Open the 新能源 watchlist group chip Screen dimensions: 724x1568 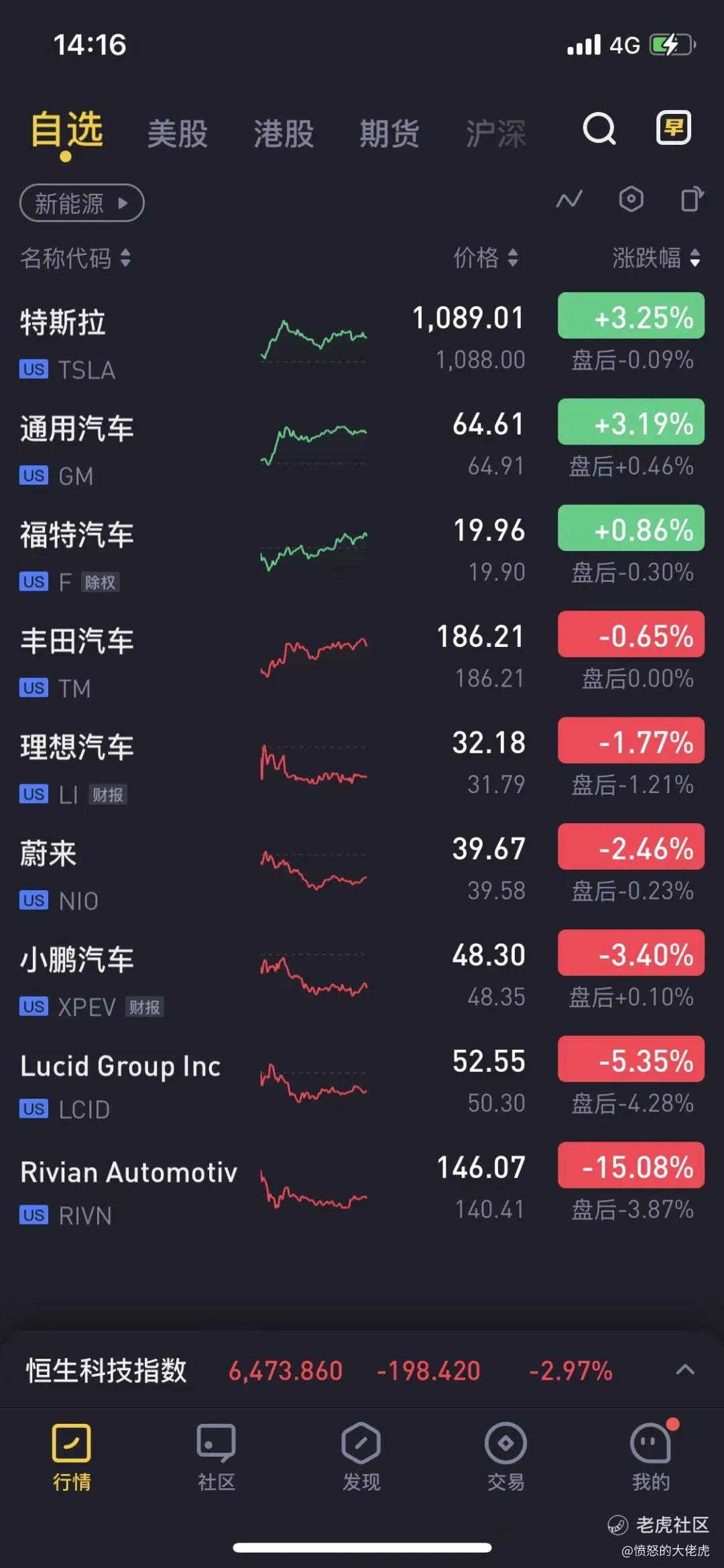82,203
